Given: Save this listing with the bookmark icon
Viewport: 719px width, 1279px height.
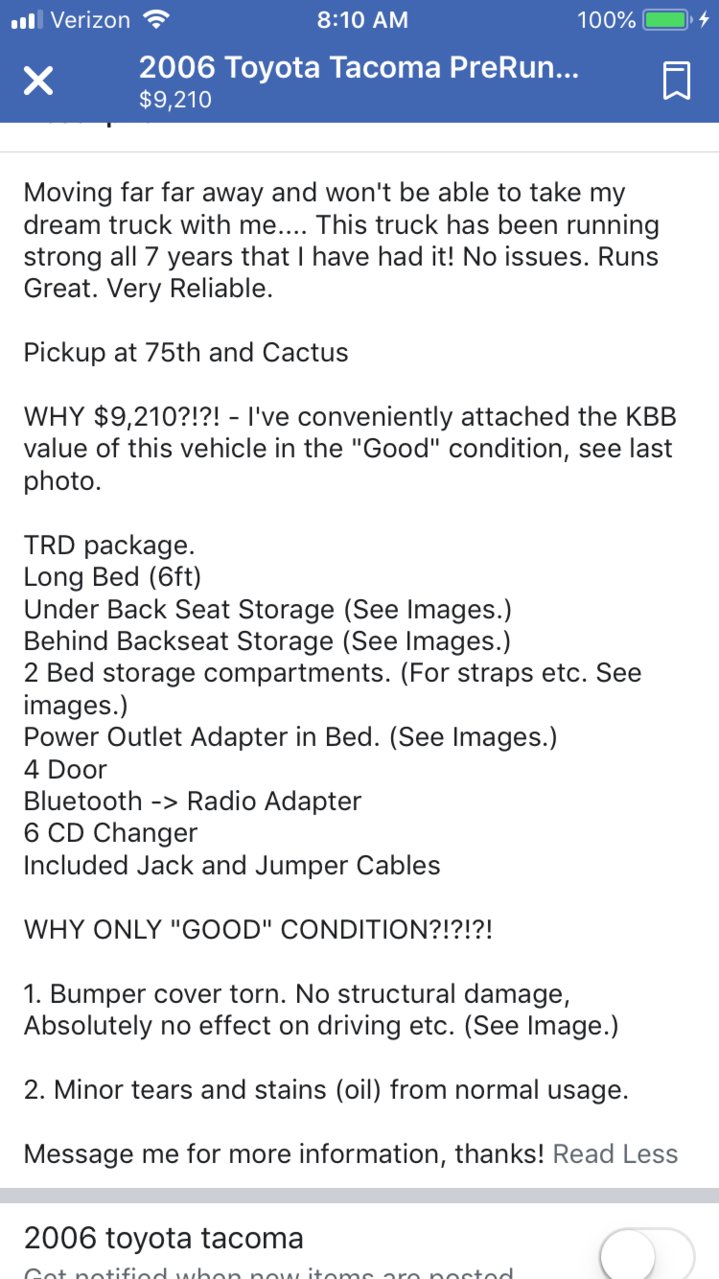Looking at the screenshot, I should (x=677, y=81).
